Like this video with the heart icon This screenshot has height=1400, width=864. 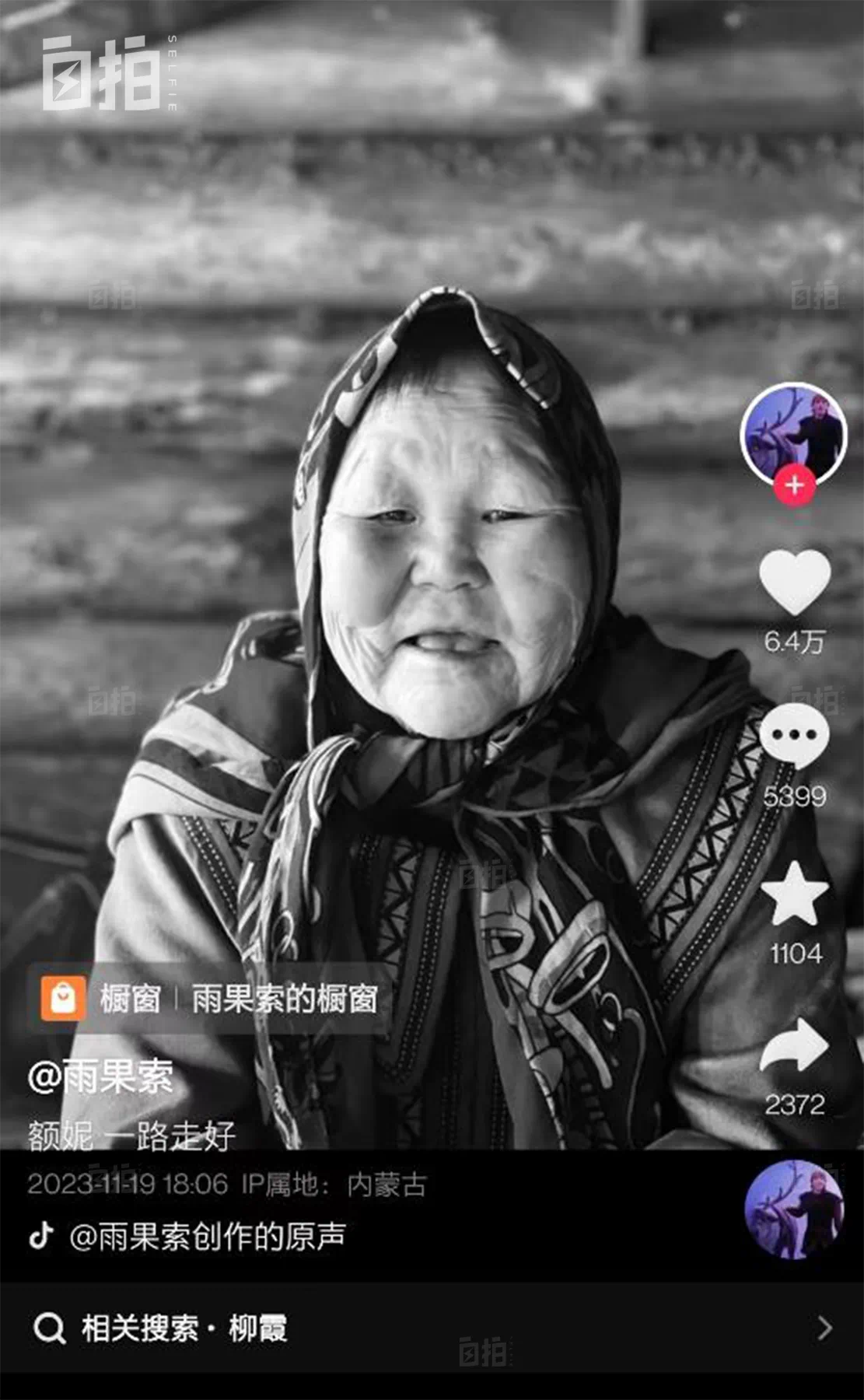tap(794, 582)
